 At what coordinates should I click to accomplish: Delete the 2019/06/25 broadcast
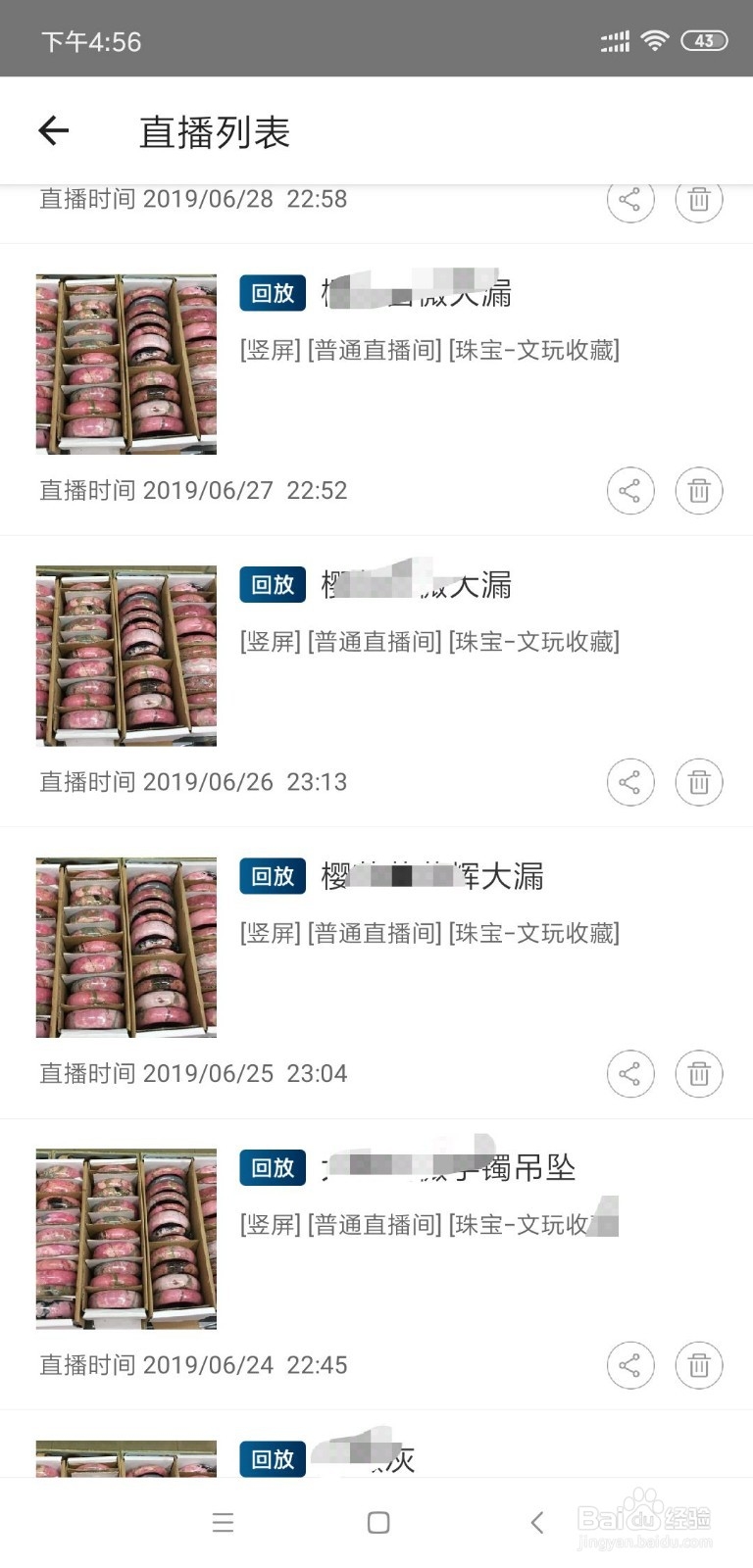[698, 1073]
